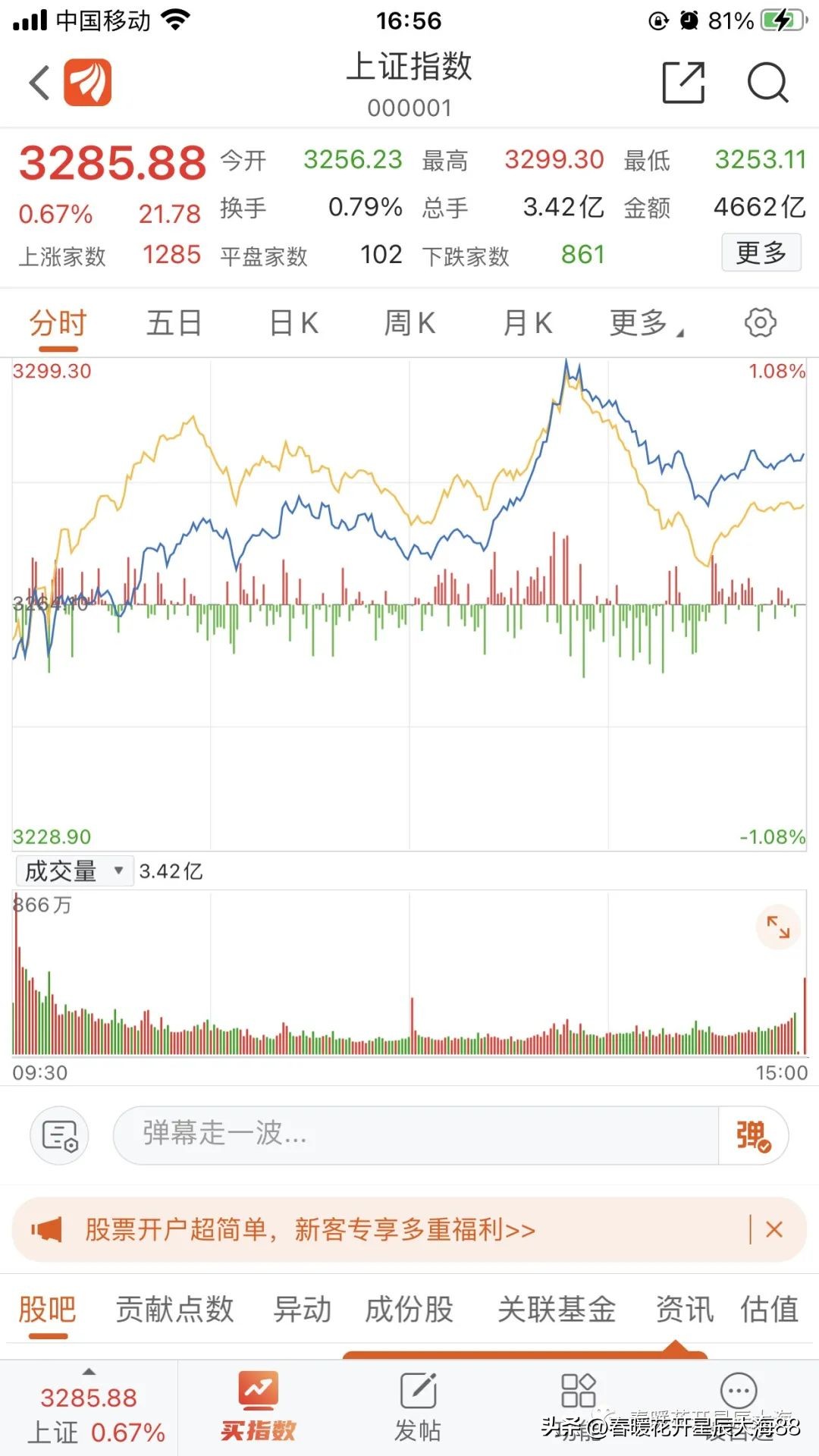Expand the volume chart to fullscreen

(780, 925)
